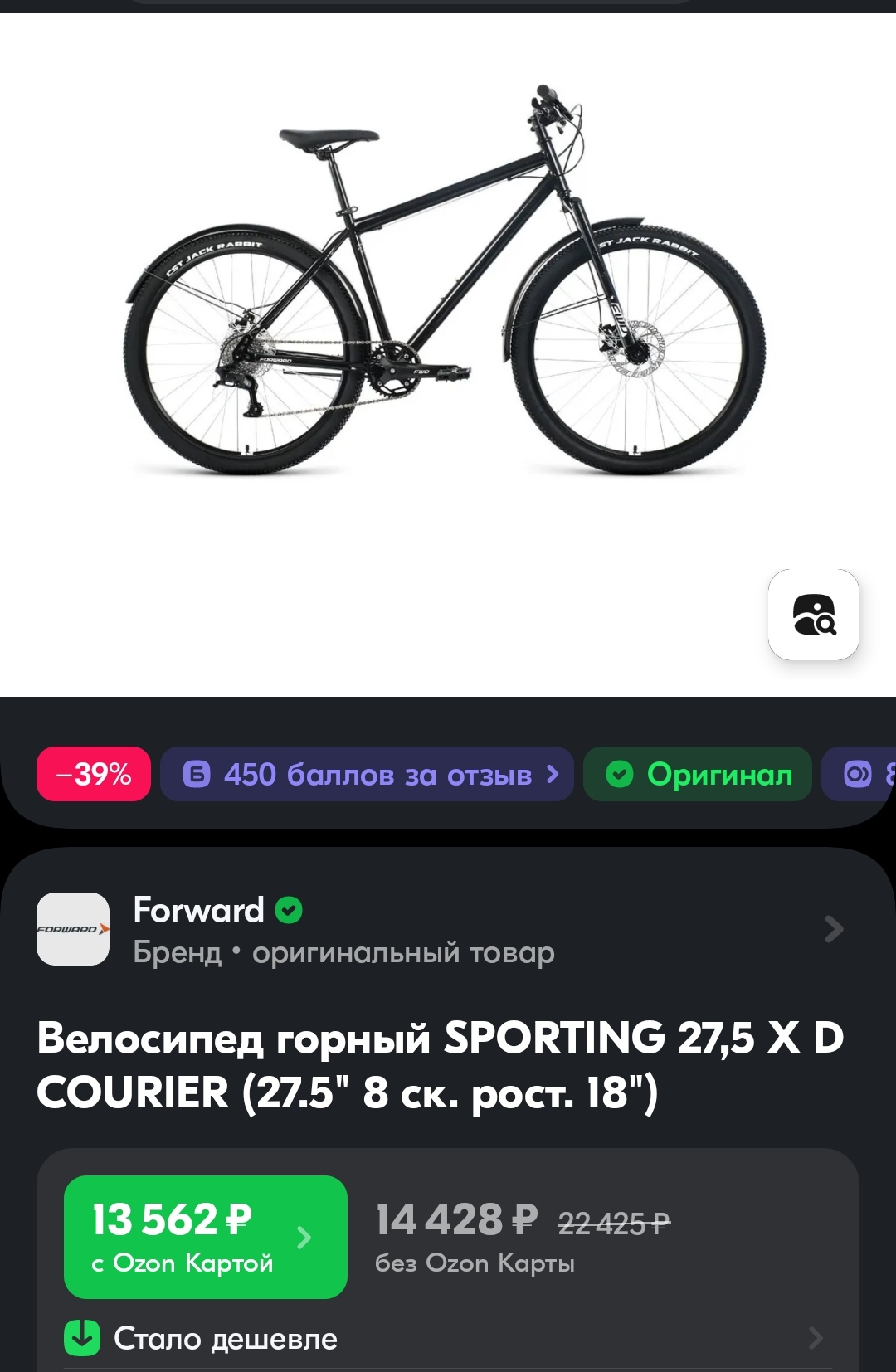
Task: Open the visual similar-items search icon
Action: (x=813, y=615)
